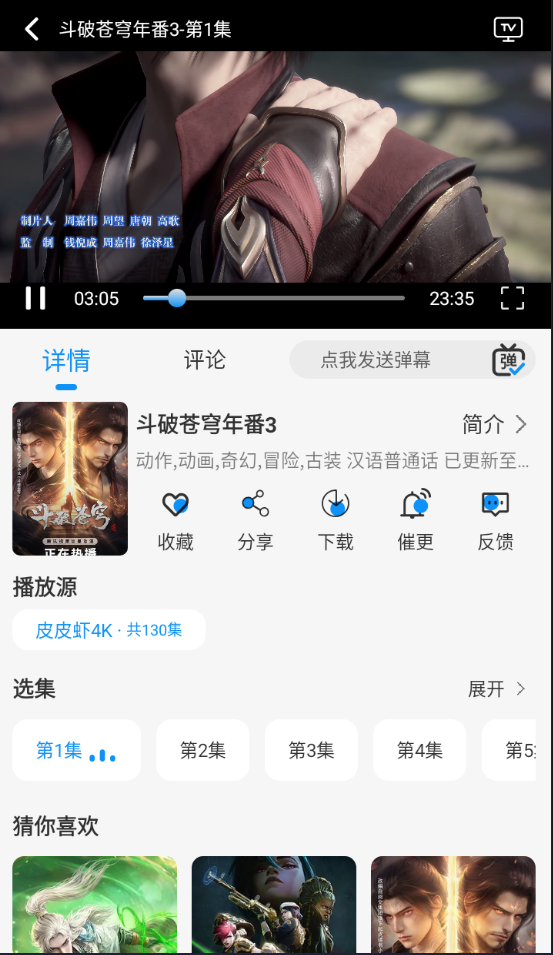Go back using the top-left arrow

[32, 29]
